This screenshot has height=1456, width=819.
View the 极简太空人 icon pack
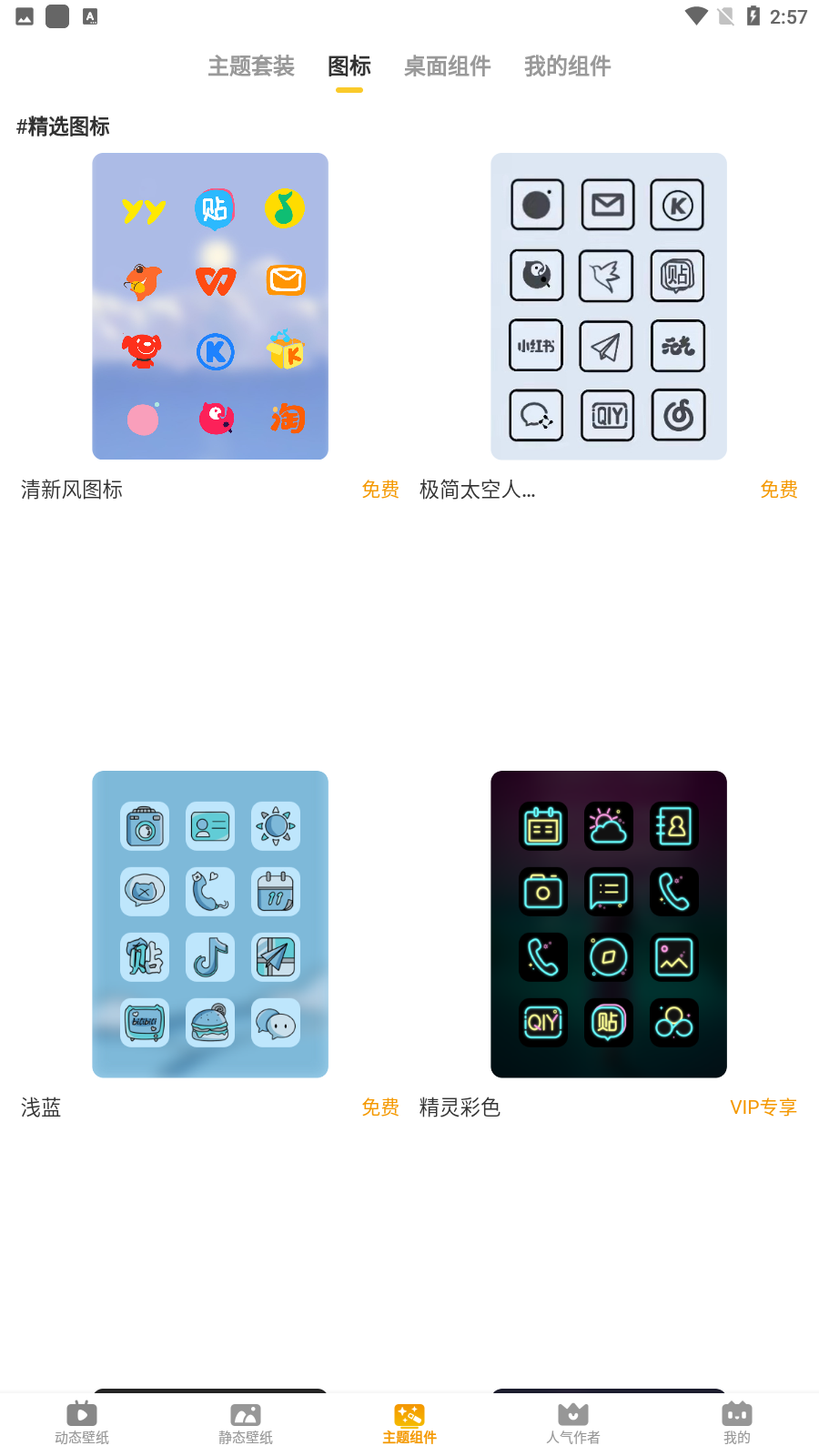coord(609,307)
